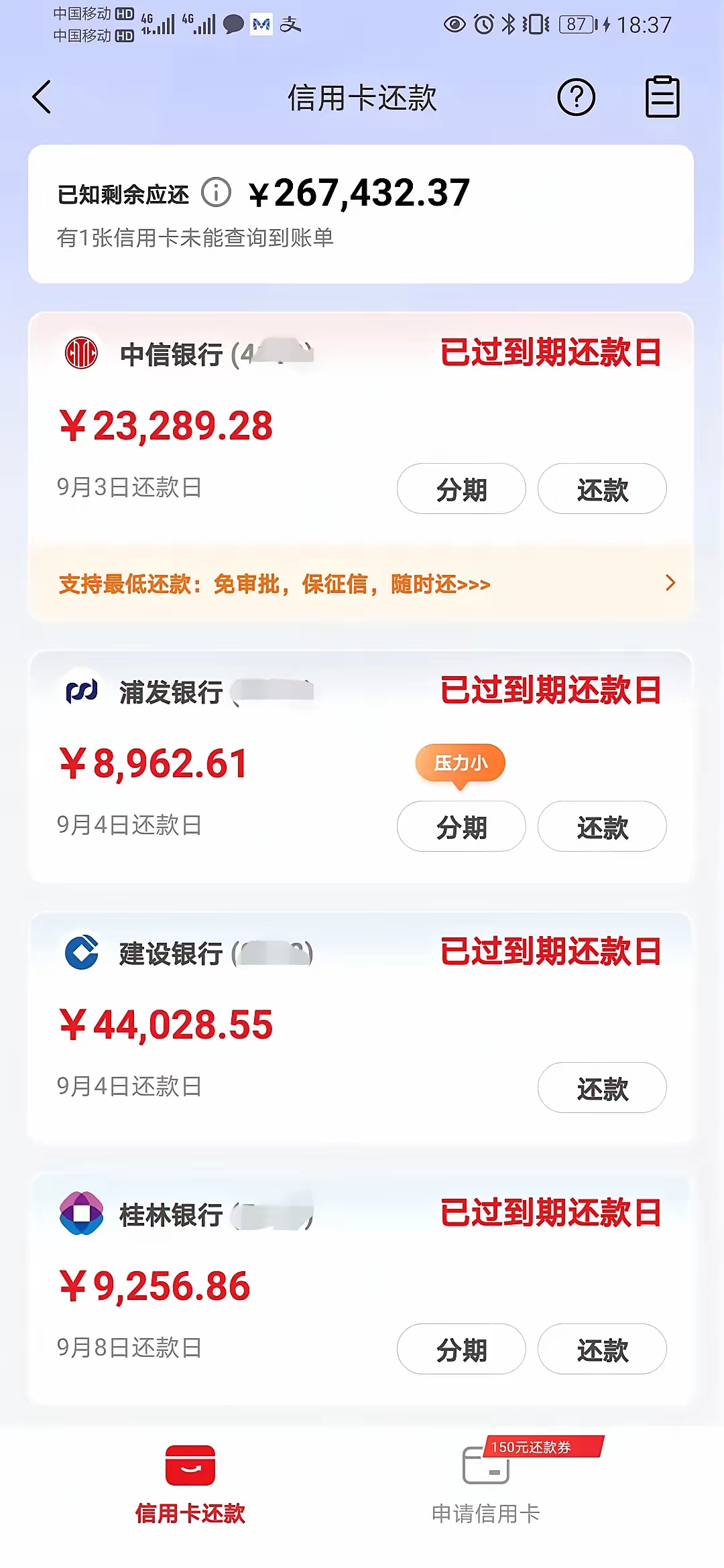
Task: Open the help question mark icon
Action: point(575,97)
